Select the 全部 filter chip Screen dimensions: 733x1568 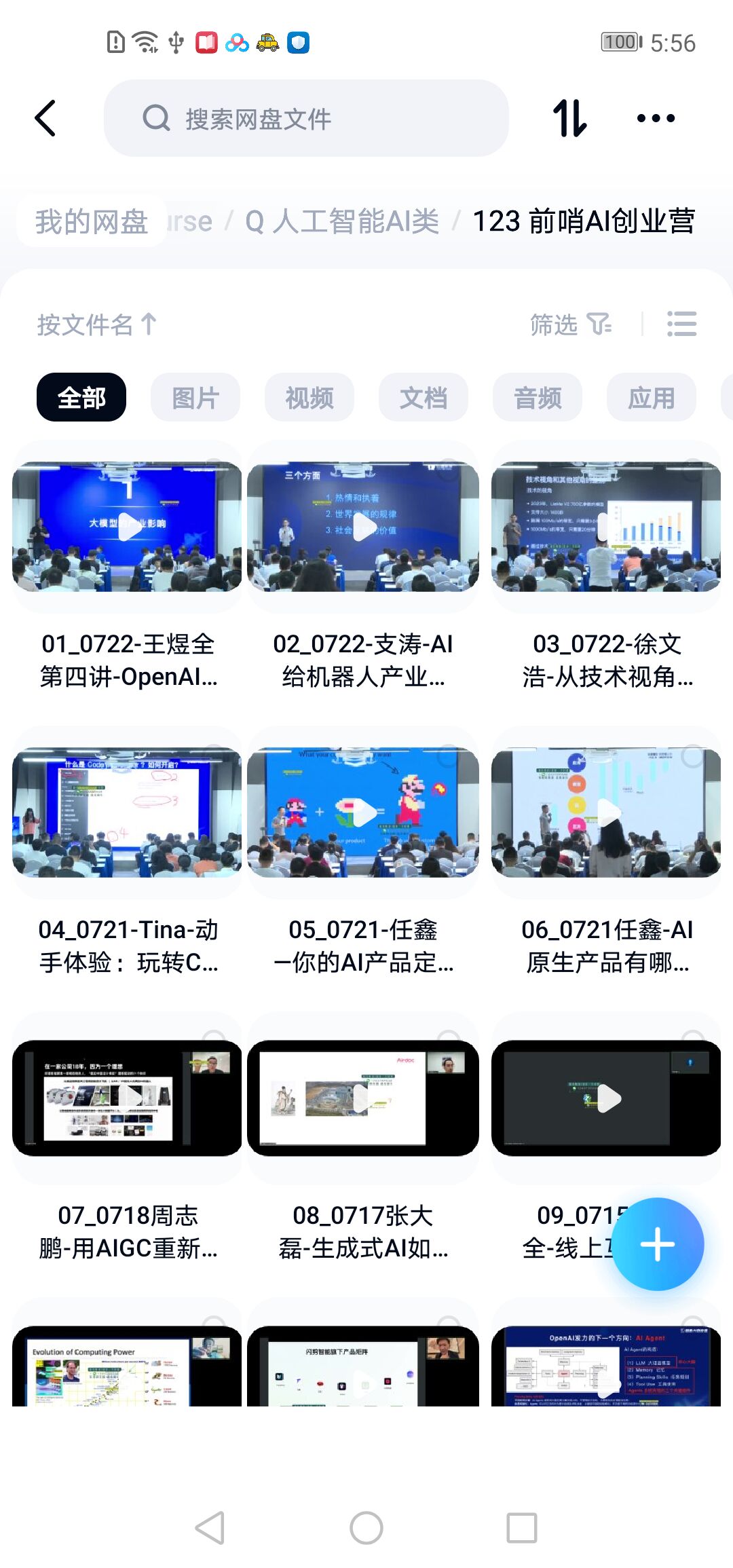pos(81,397)
